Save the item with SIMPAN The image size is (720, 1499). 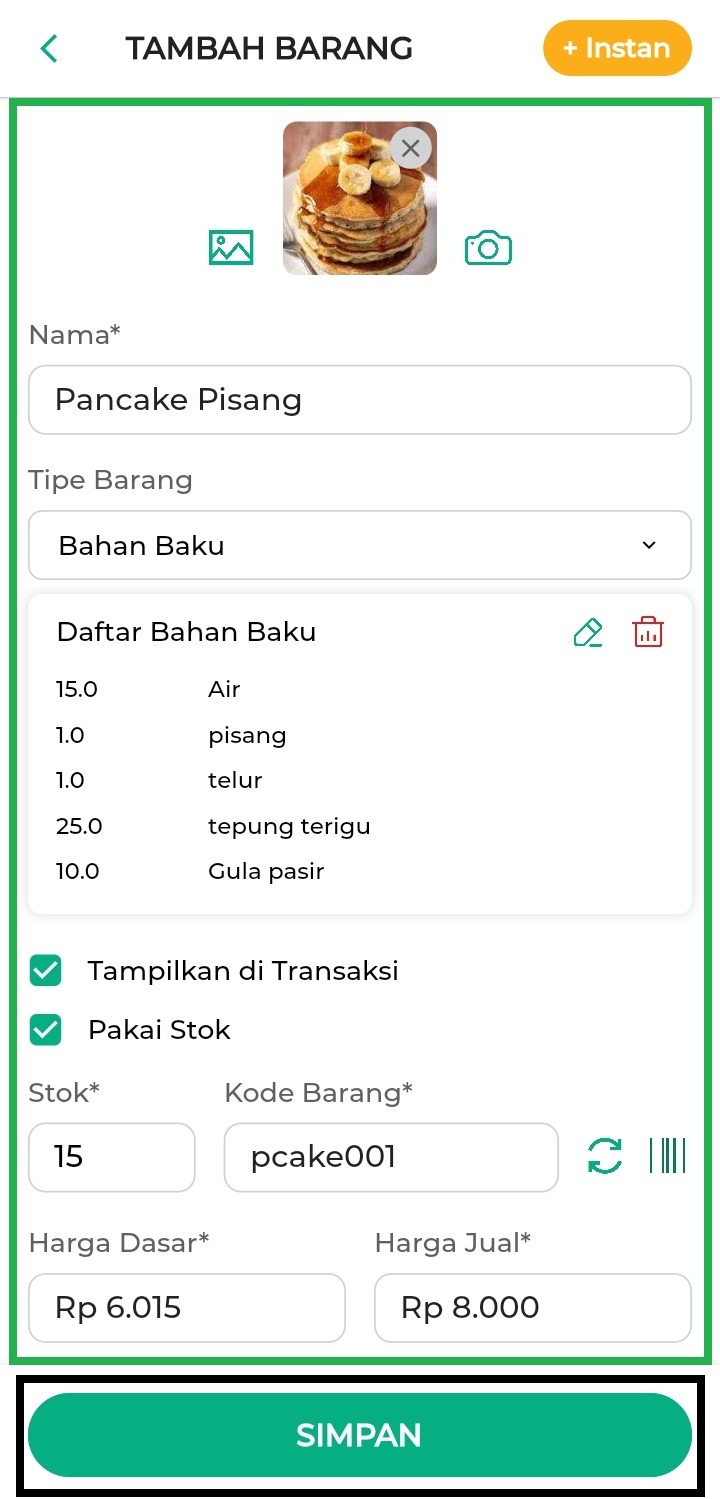click(360, 1435)
